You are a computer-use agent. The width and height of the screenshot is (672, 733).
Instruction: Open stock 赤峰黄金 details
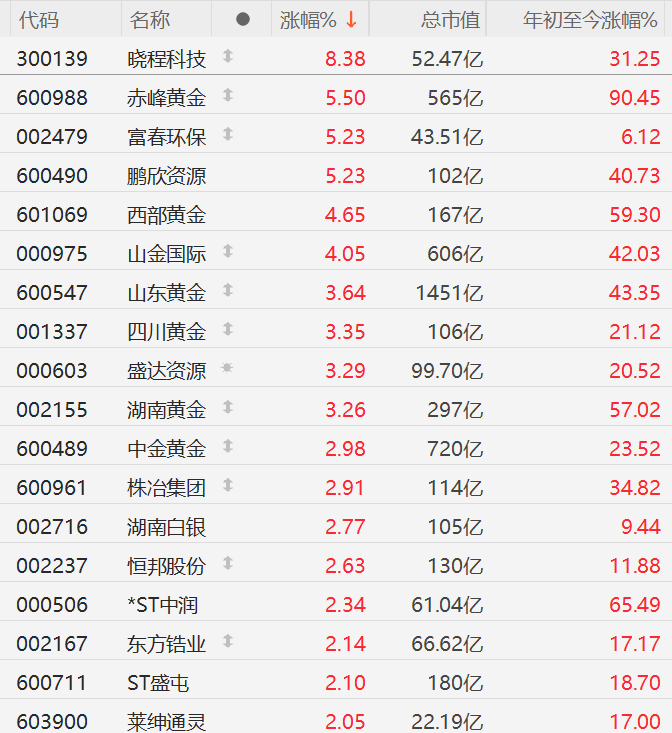point(167,98)
